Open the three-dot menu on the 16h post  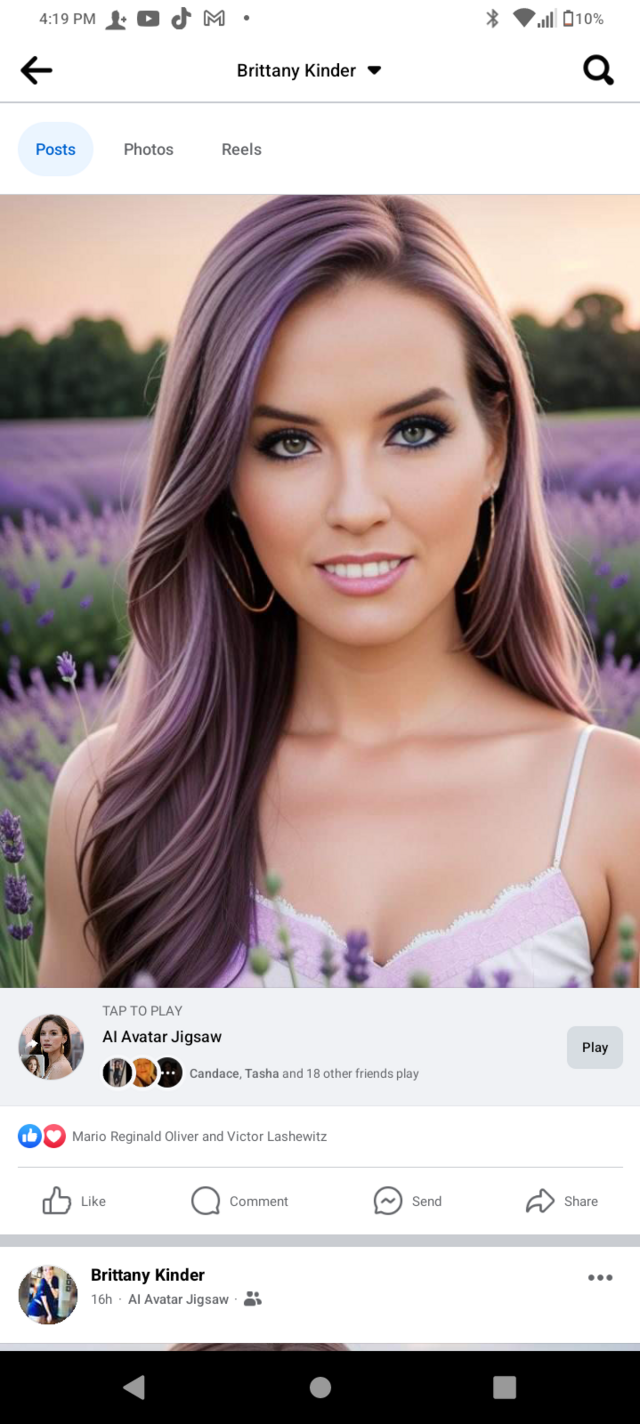click(x=600, y=1277)
